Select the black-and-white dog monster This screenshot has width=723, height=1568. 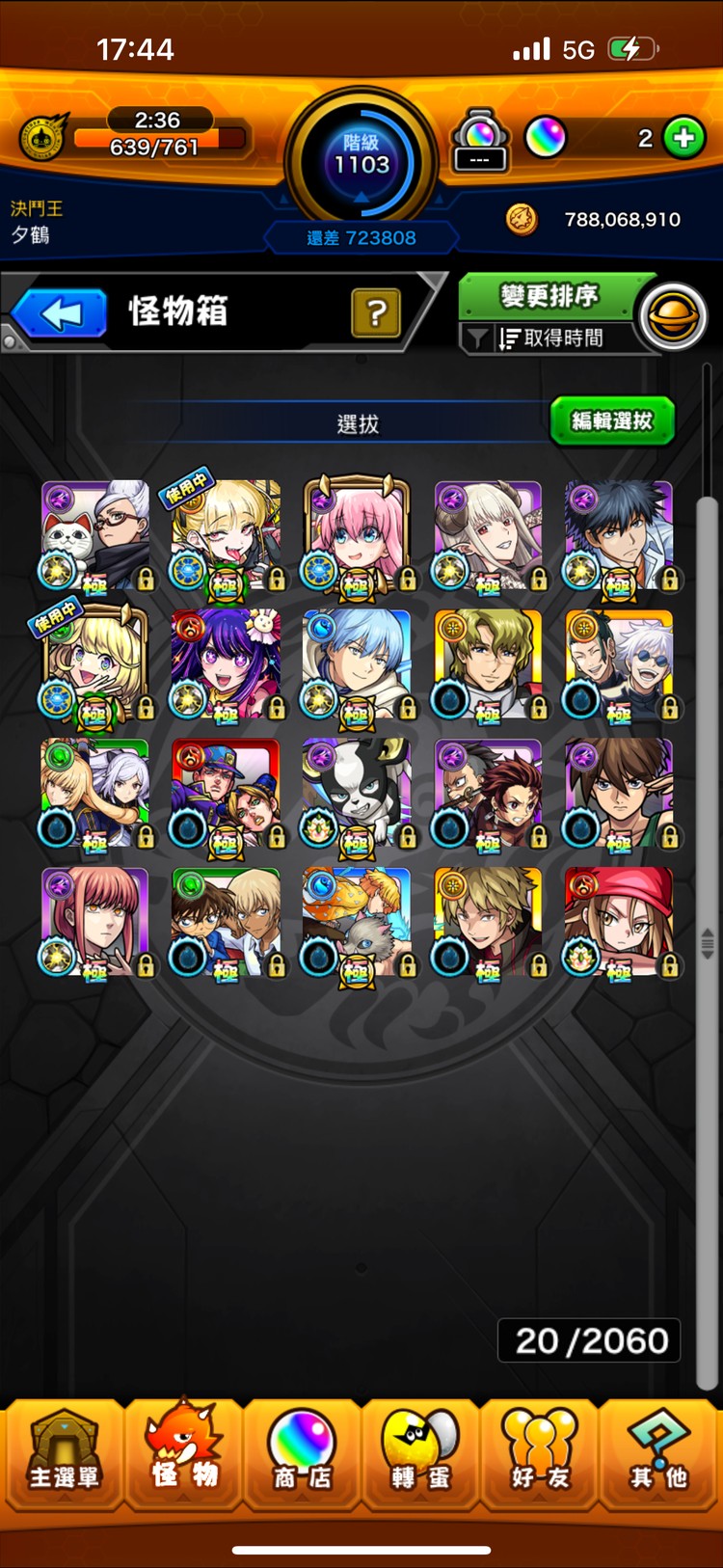coord(358,794)
